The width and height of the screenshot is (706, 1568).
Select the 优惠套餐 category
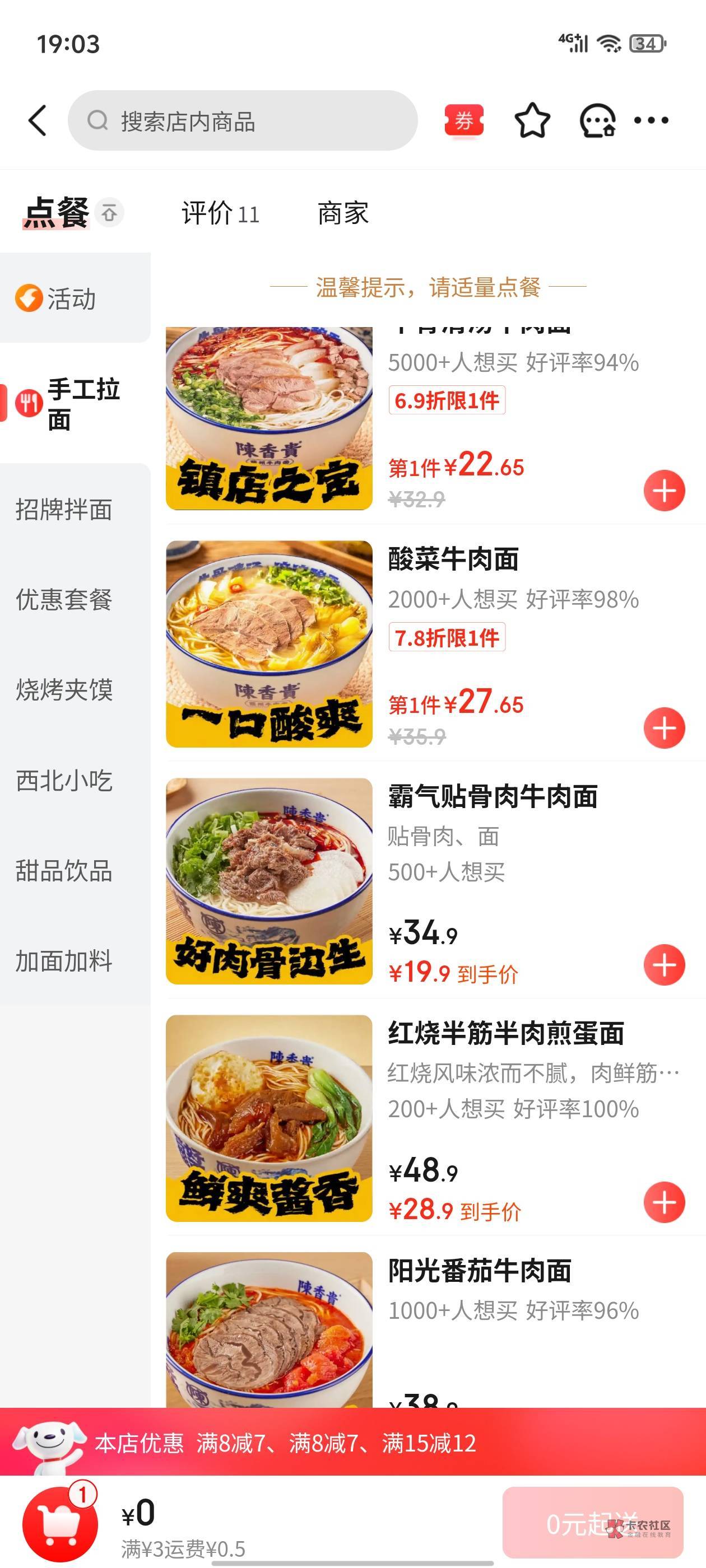click(64, 600)
